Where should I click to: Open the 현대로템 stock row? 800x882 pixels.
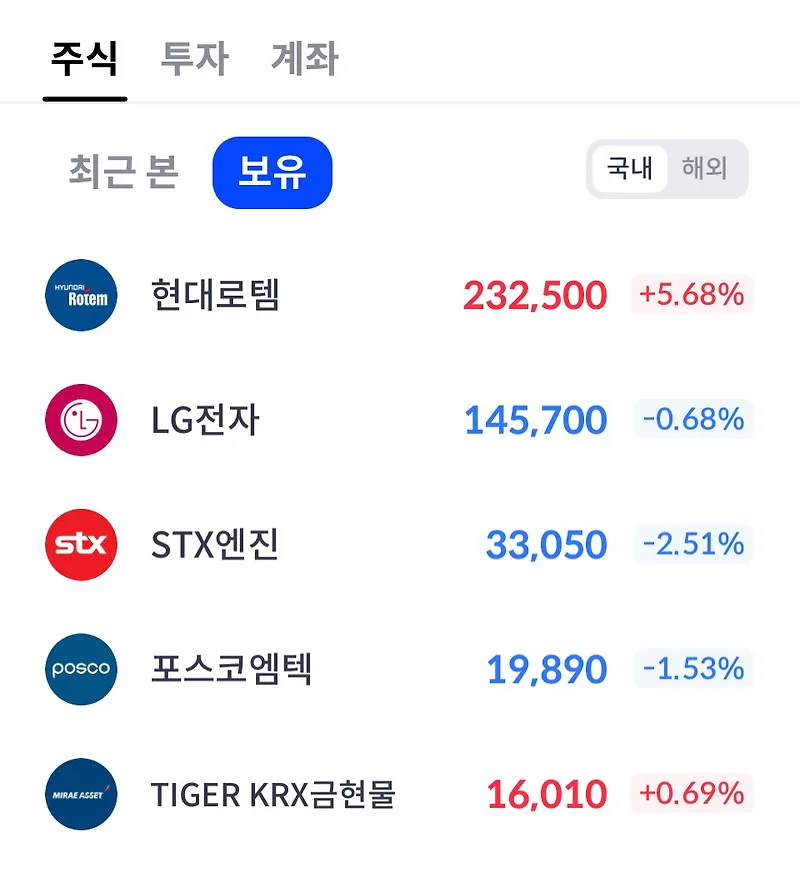[399, 295]
